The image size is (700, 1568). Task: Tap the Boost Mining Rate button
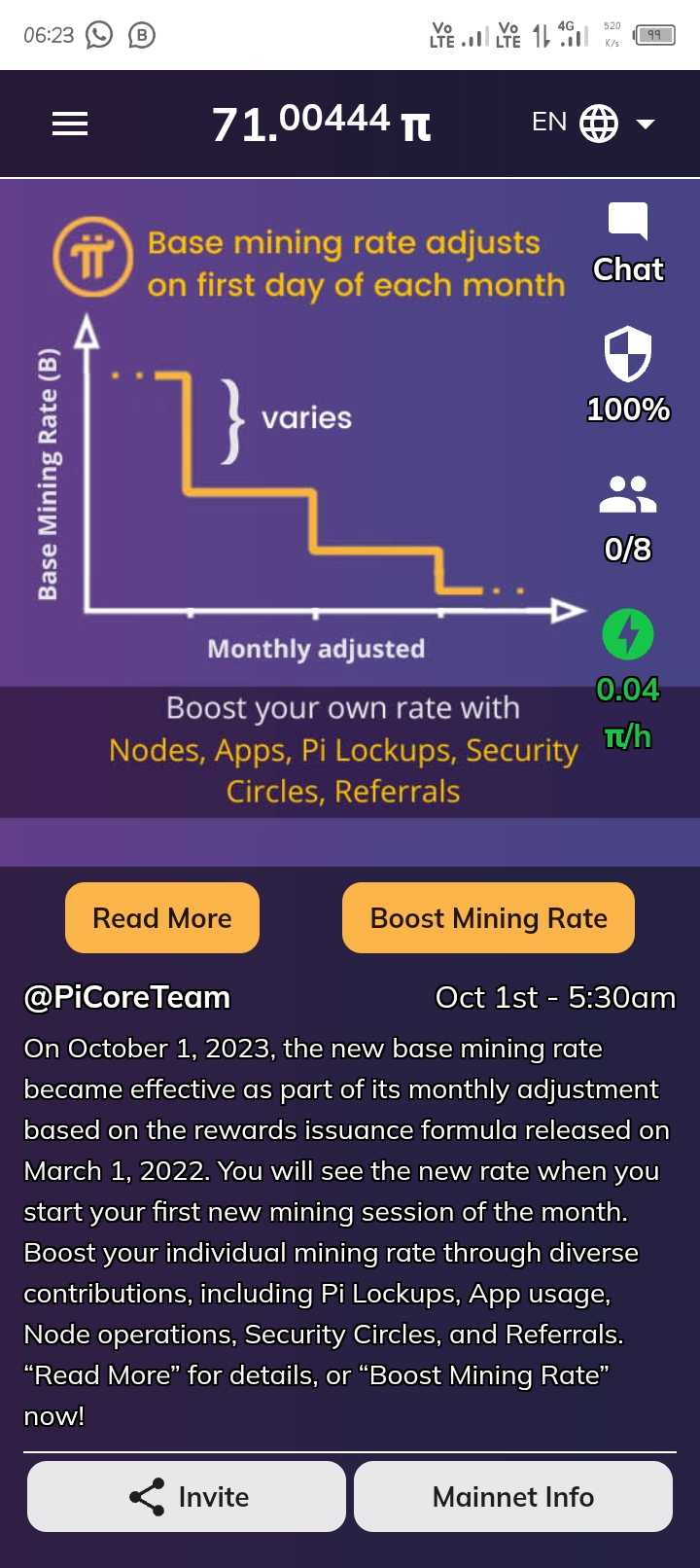(x=488, y=917)
